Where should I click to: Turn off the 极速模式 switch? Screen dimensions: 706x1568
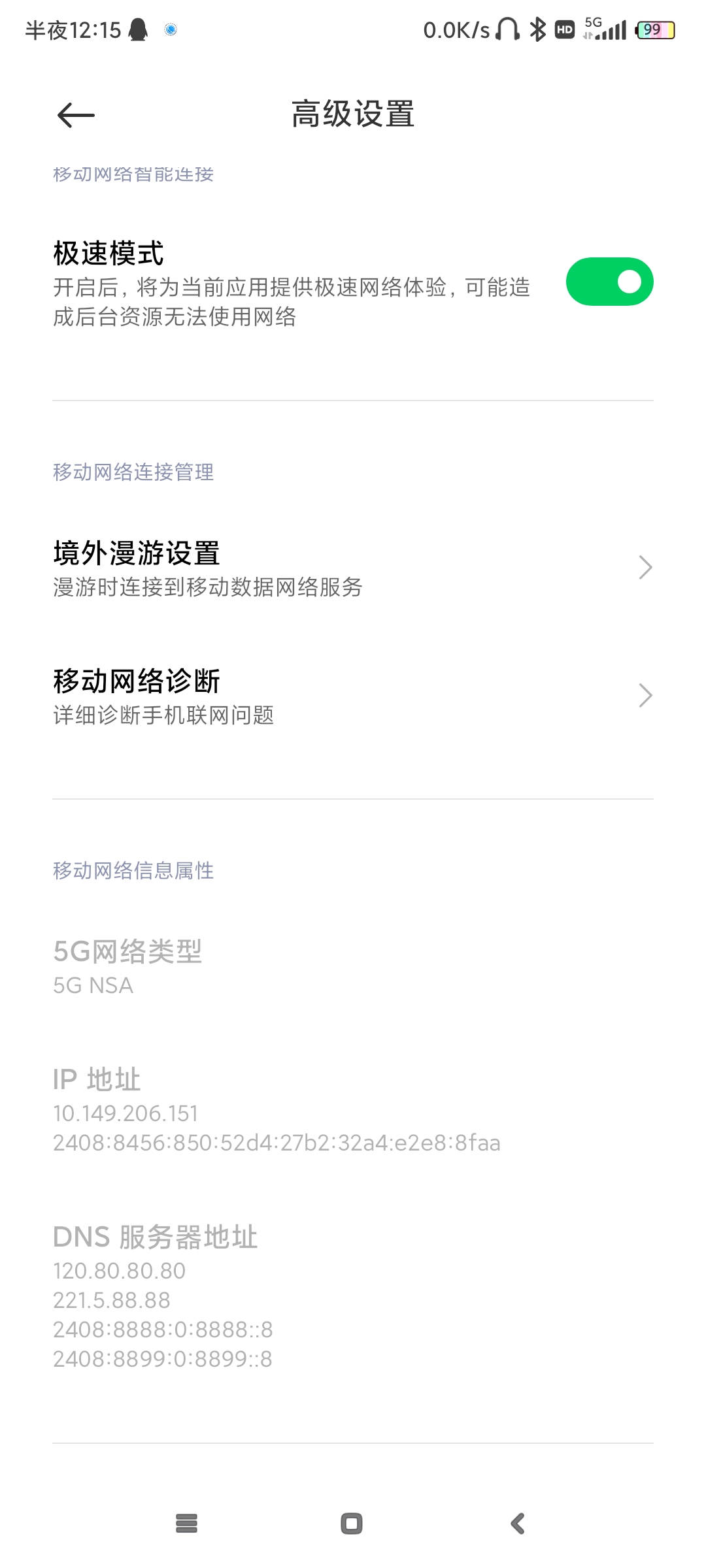click(x=609, y=282)
